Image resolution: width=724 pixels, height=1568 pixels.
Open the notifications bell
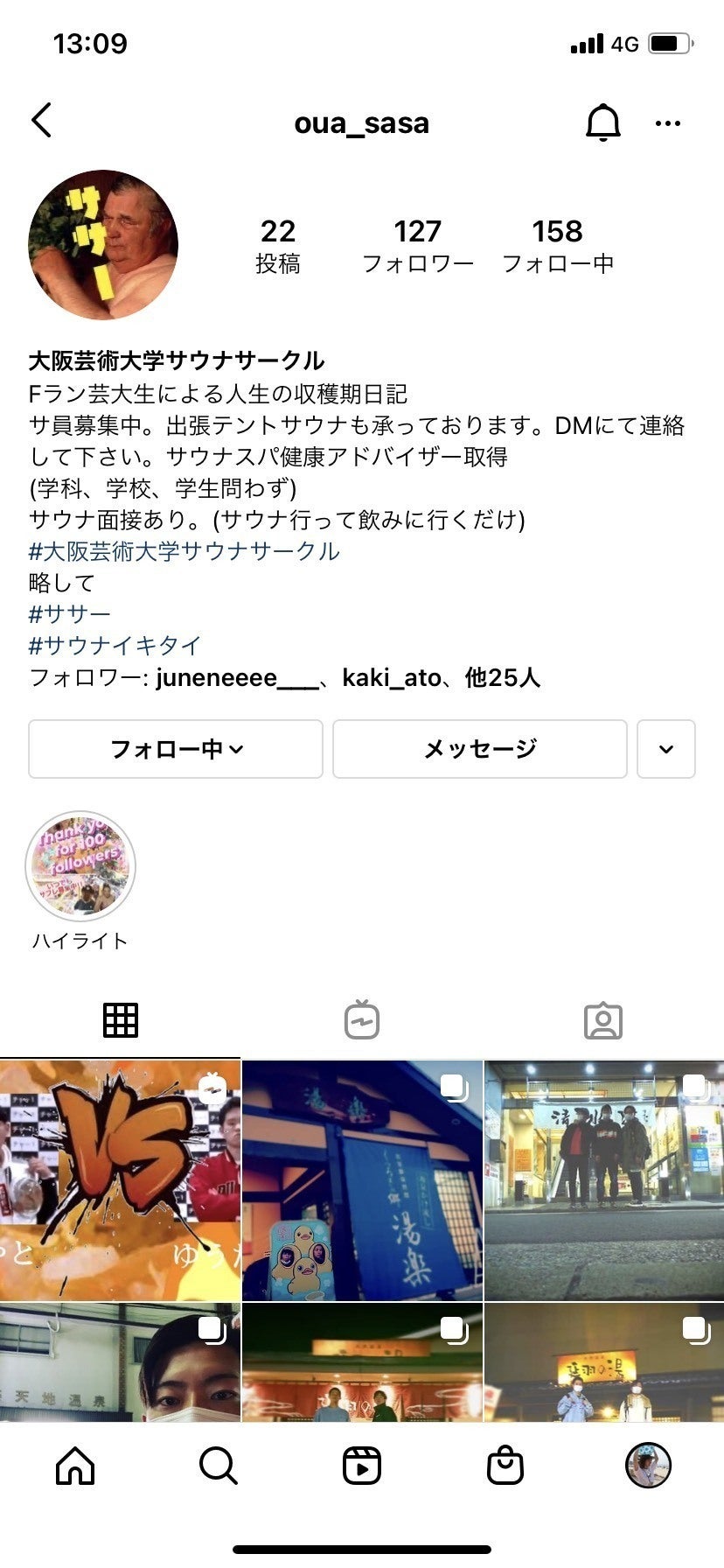[x=602, y=122]
